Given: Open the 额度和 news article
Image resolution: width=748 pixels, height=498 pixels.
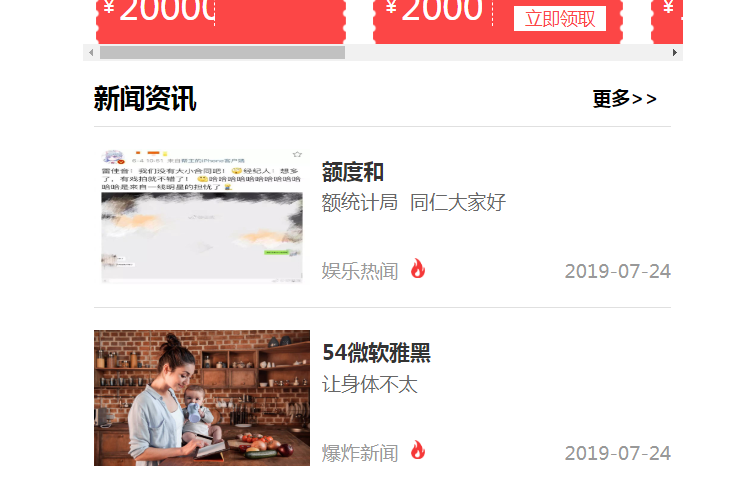Looking at the screenshot, I should tap(353, 172).
